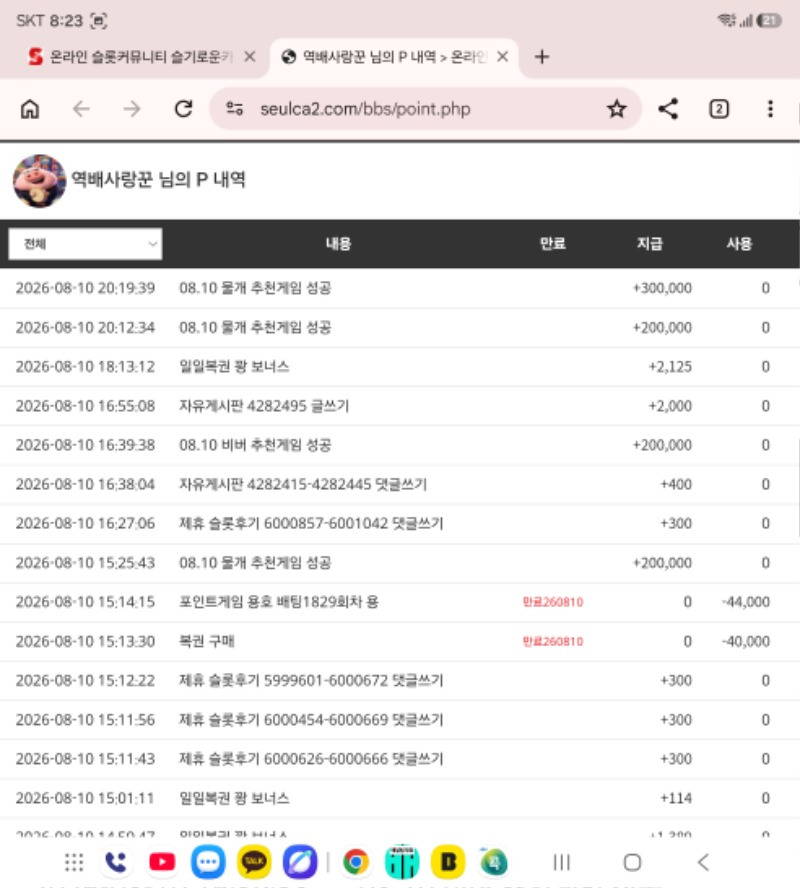Tap the browser home icon
Viewport: 800px width, 888px height.
click(30, 109)
